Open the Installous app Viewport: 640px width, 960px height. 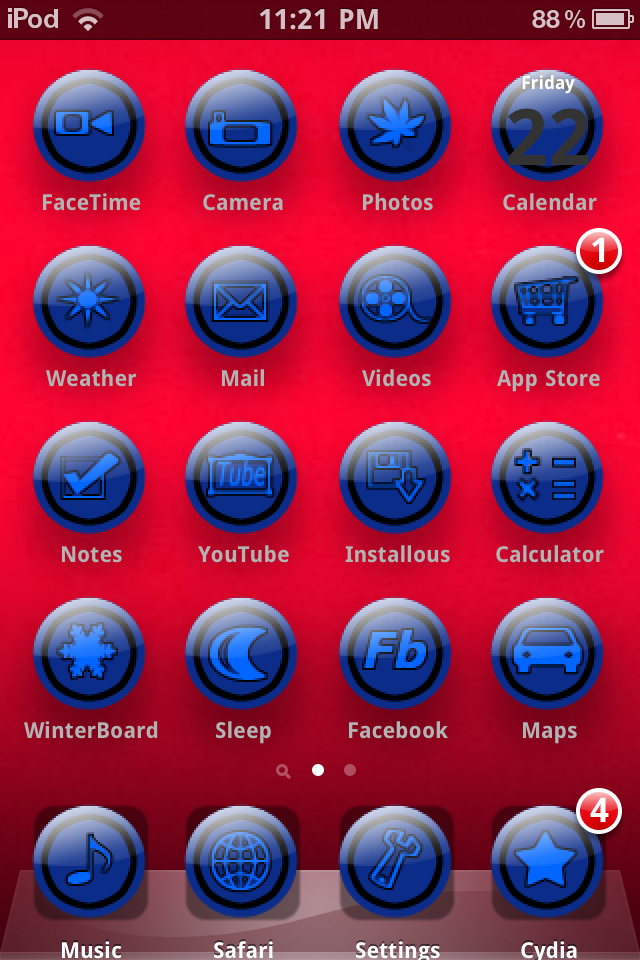[396, 477]
